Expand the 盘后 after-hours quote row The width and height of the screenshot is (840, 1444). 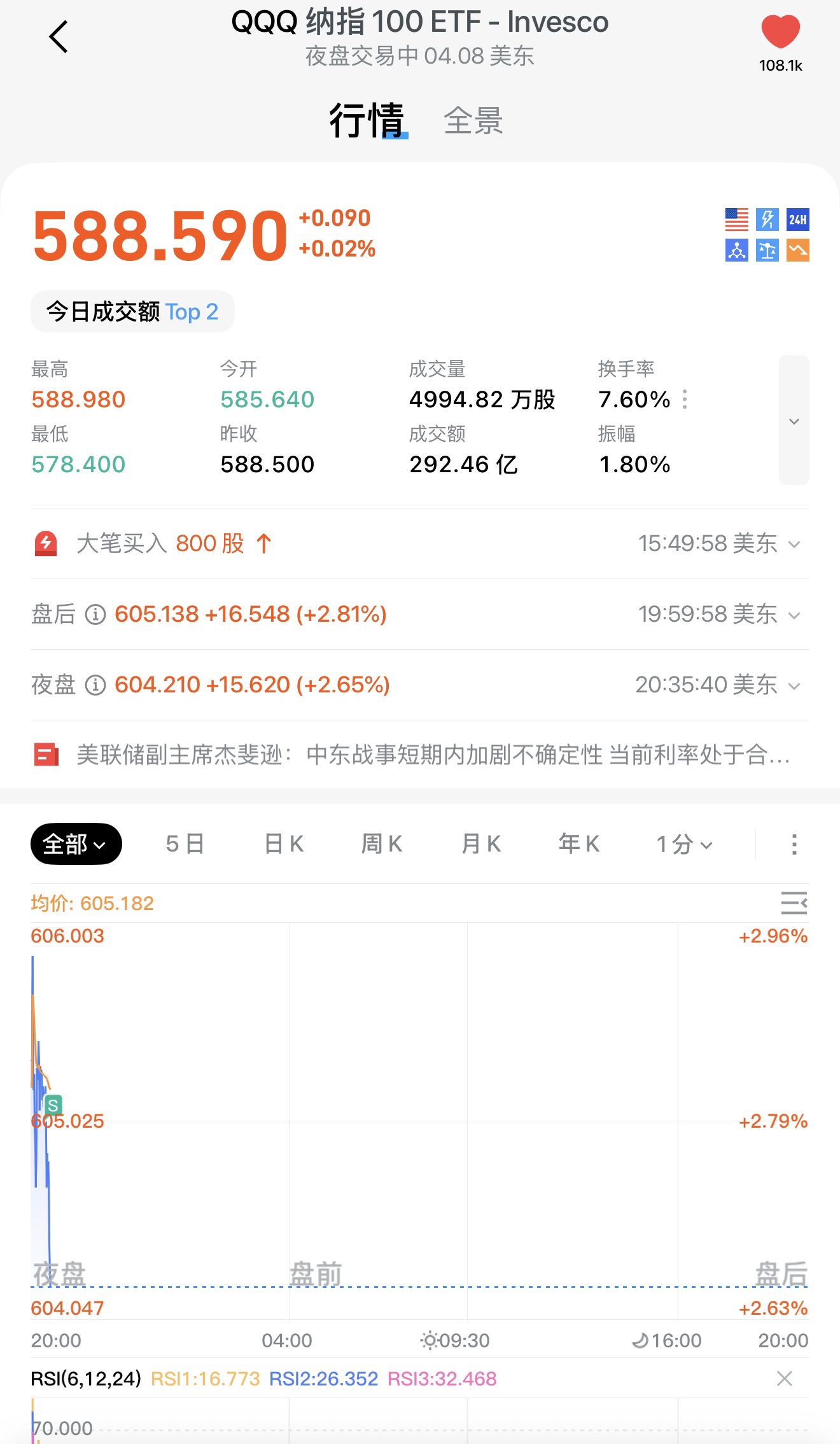794,615
